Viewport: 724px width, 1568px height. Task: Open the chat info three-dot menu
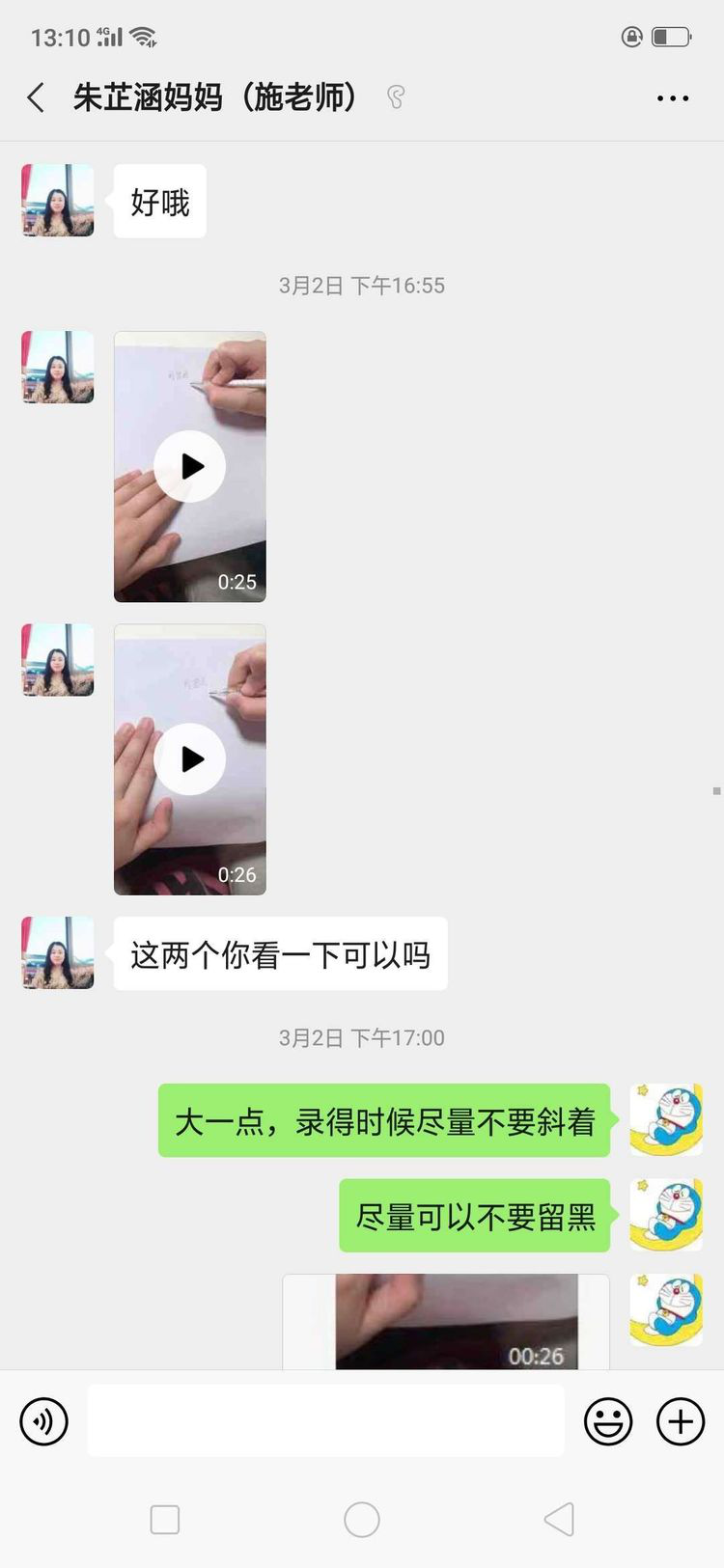click(672, 98)
